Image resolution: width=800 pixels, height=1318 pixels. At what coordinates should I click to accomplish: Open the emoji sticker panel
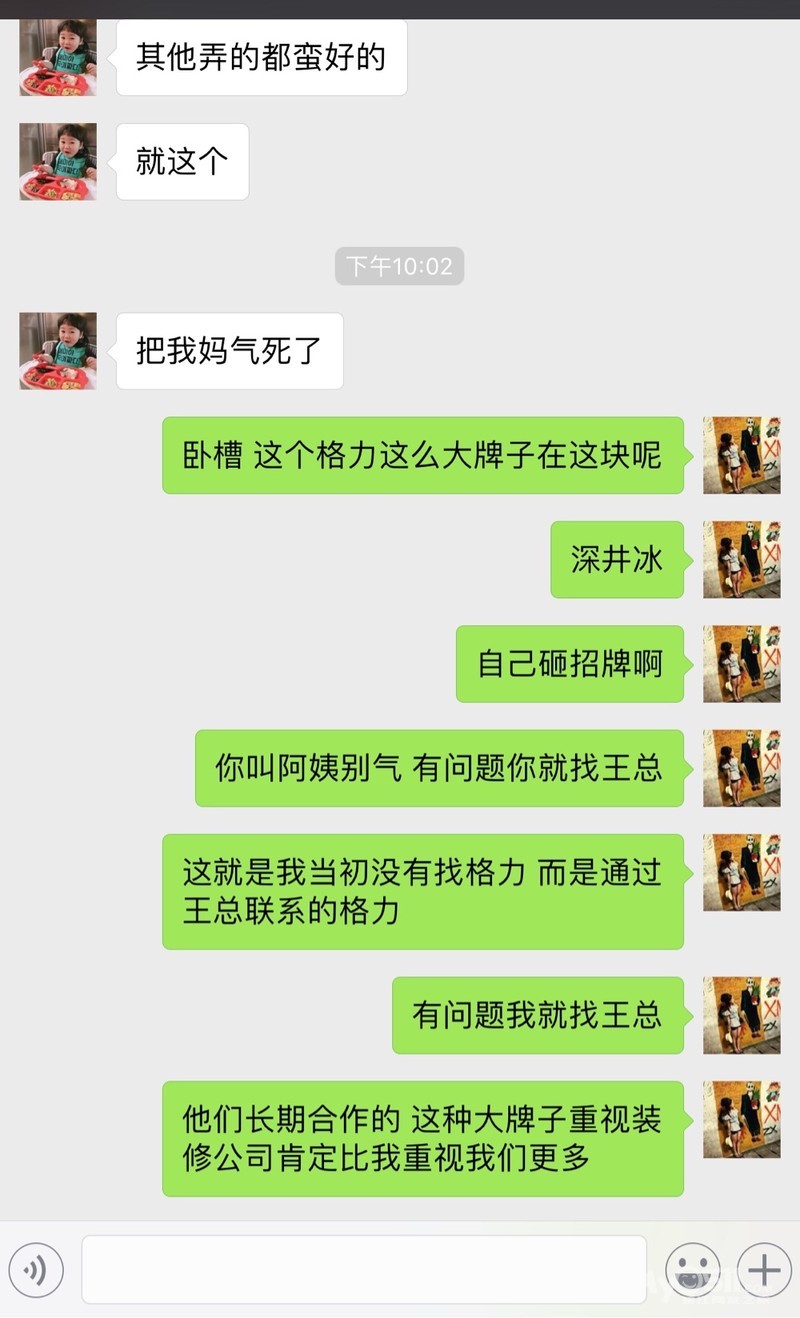point(692,1270)
